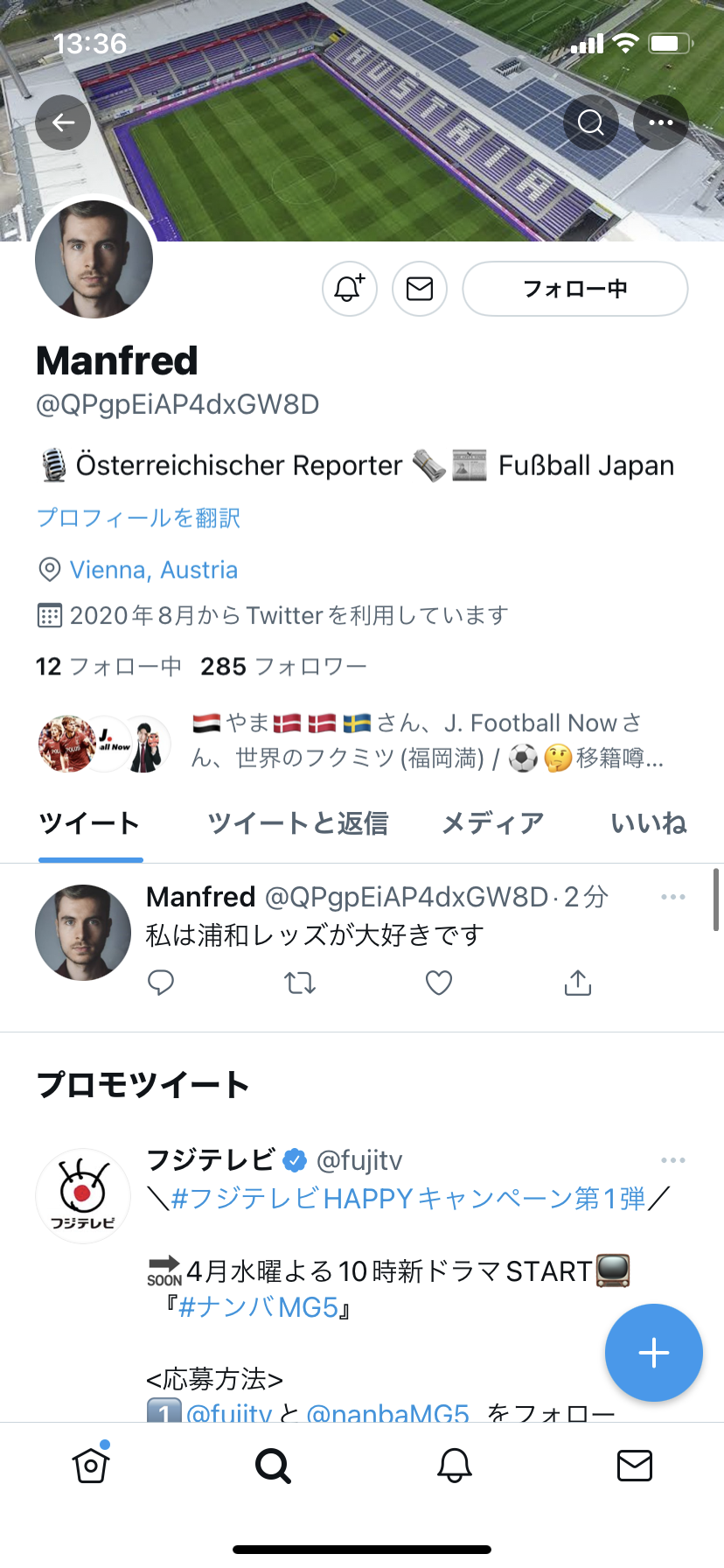Like Manfred's 浦和レッズ tweet
The width and height of the screenshot is (724, 1568).
[439, 983]
